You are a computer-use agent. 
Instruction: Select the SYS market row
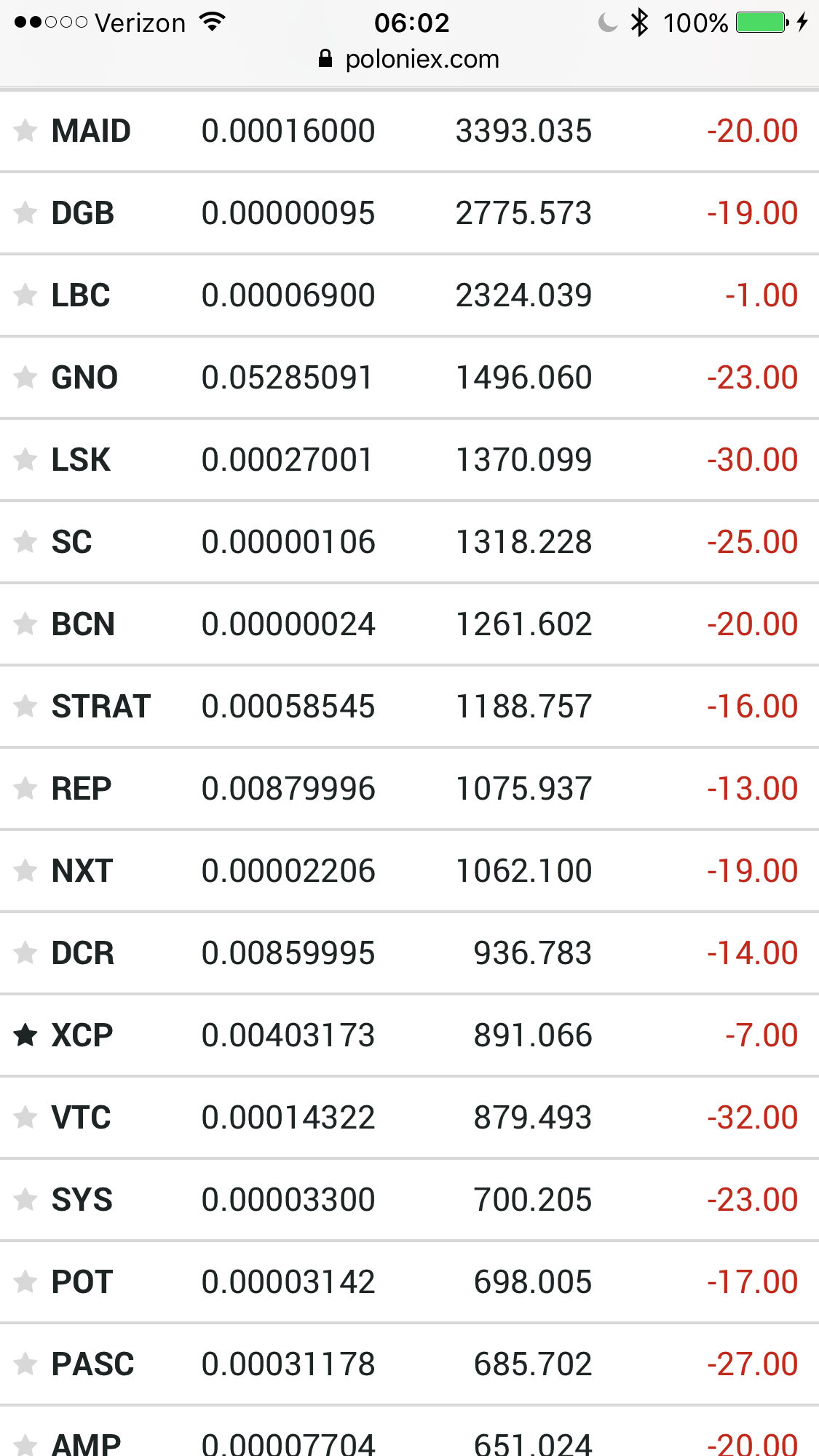(409, 1200)
